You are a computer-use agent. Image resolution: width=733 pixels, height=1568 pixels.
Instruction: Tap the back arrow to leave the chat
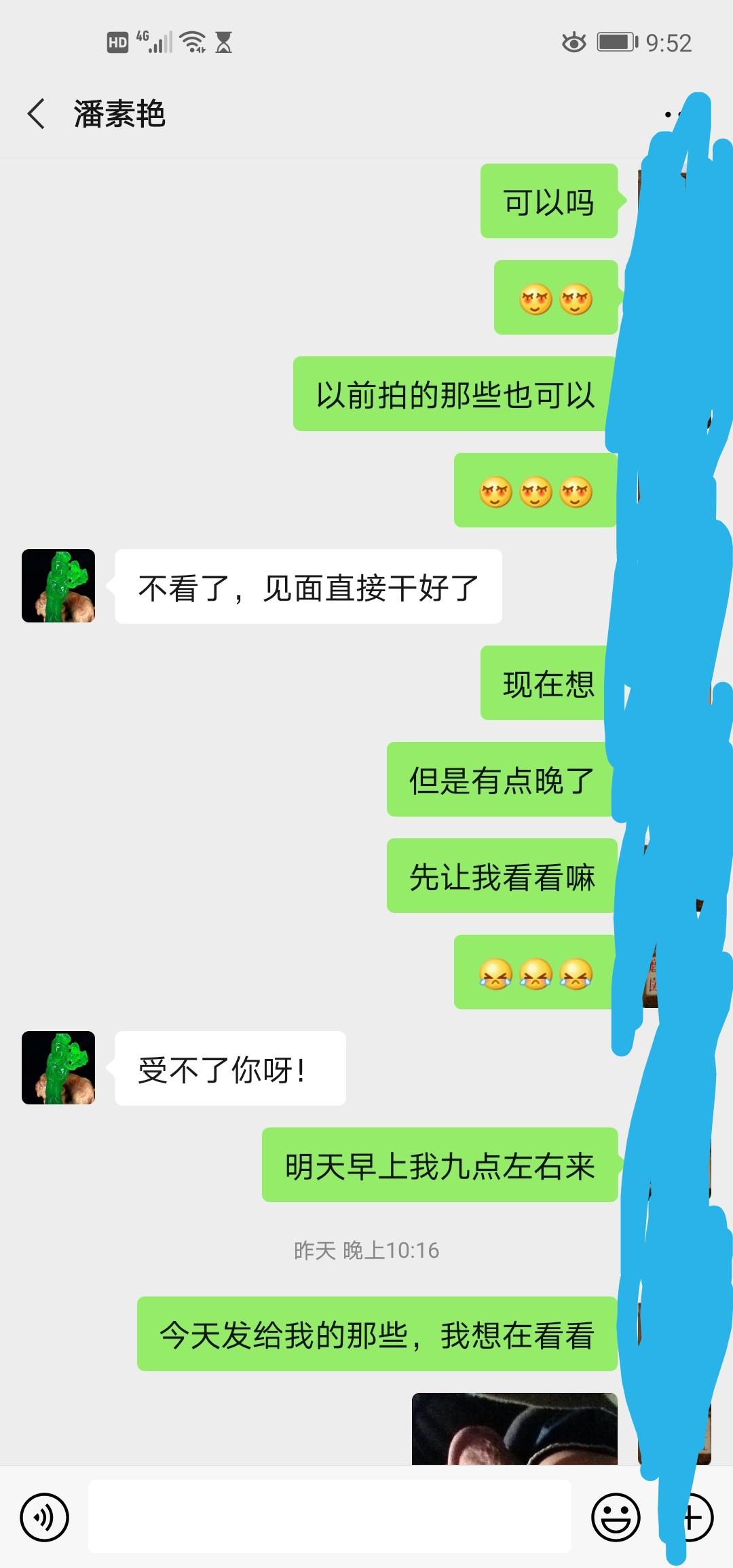coord(37,114)
